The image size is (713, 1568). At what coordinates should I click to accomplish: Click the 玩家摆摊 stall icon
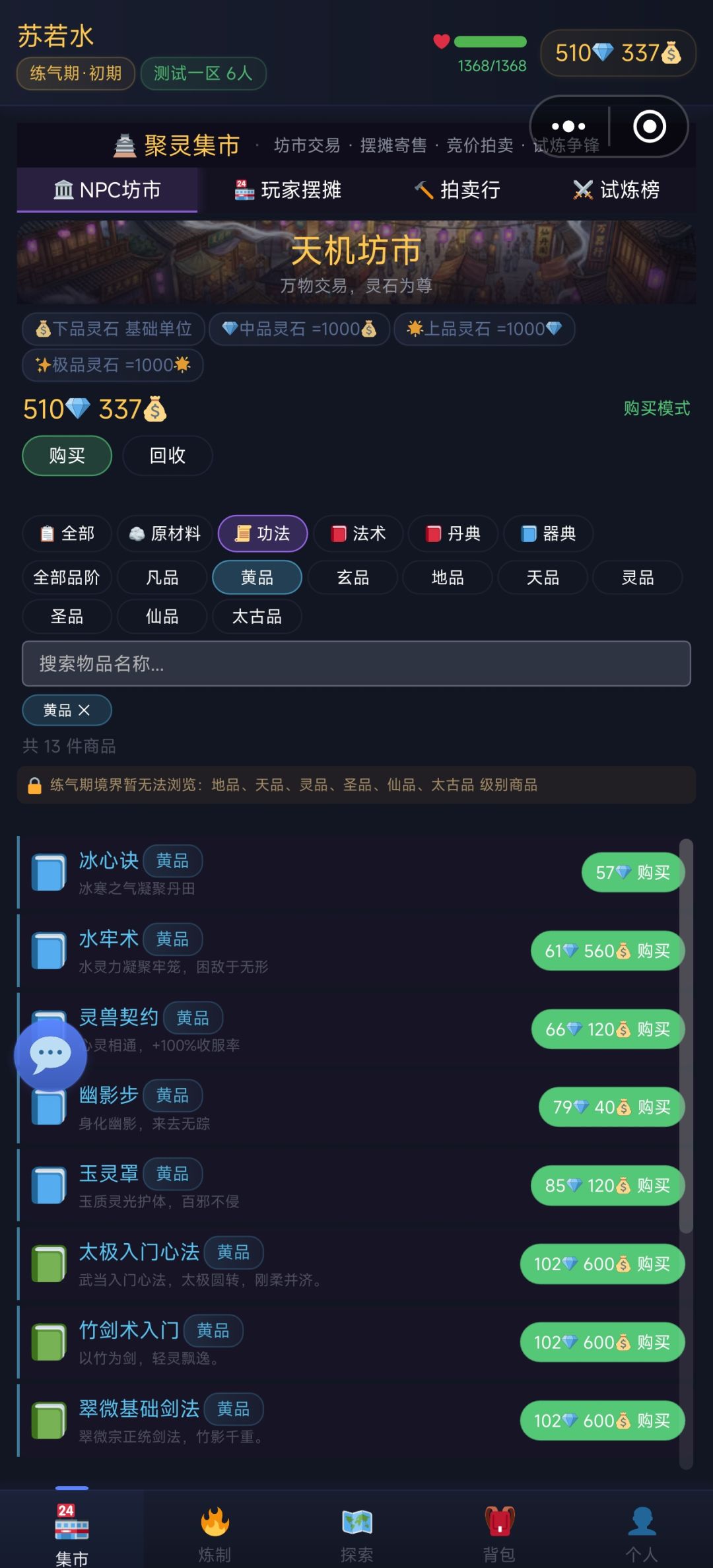(x=244, y=189)
